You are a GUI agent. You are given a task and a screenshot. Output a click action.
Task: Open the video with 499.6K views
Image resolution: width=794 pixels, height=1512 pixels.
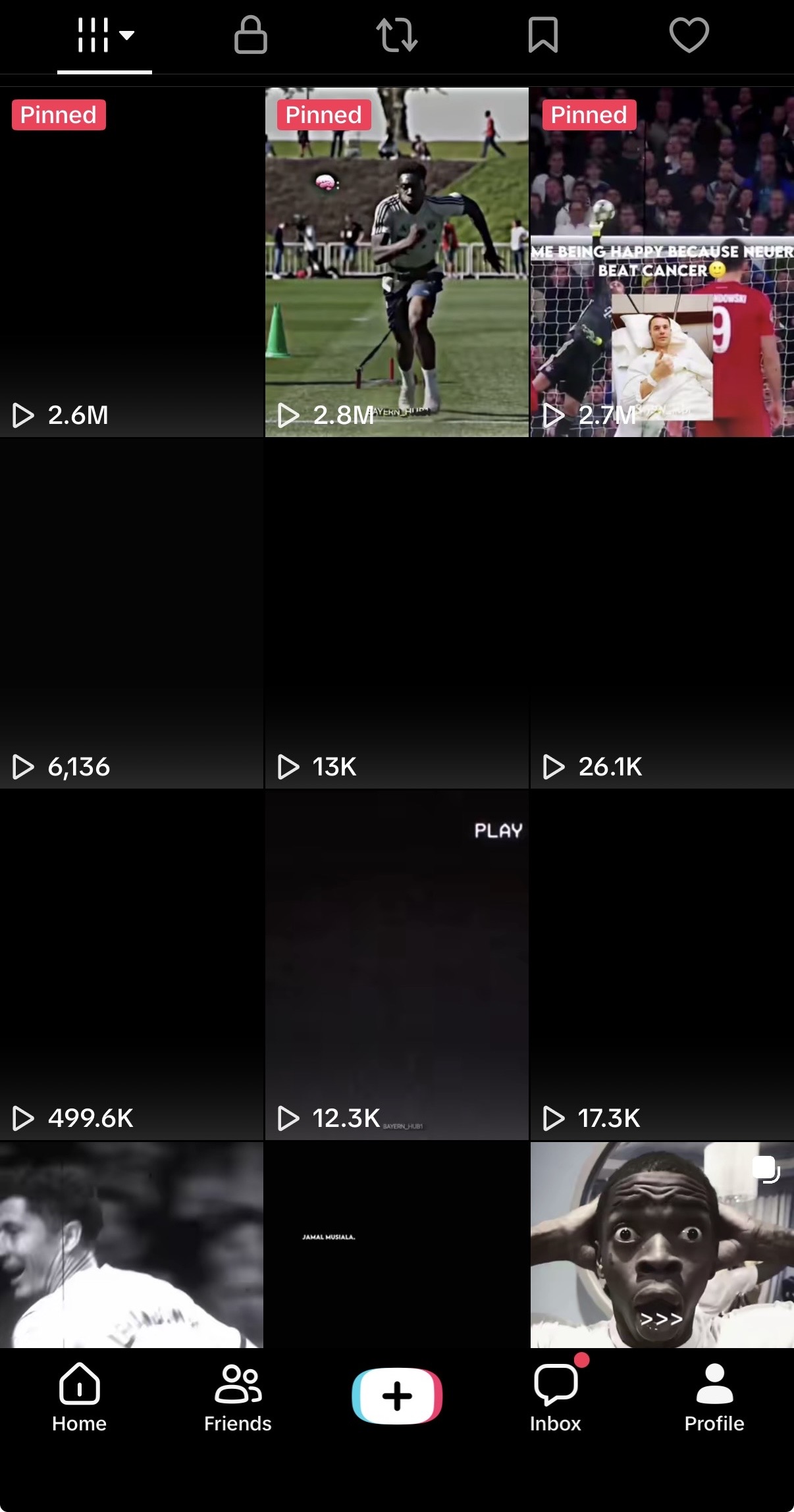click(132, 965)
